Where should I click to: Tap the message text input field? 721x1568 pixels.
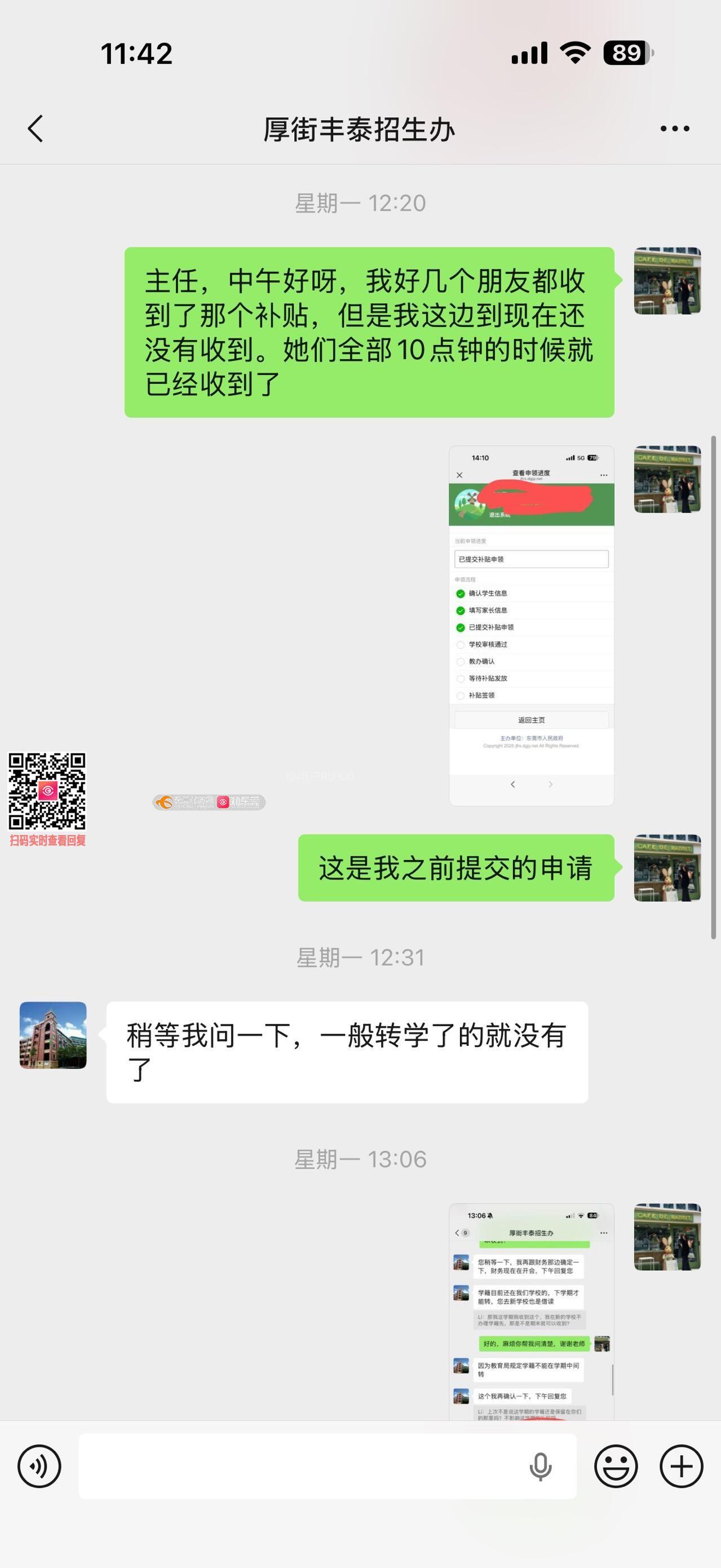(x=298, y=1467)
